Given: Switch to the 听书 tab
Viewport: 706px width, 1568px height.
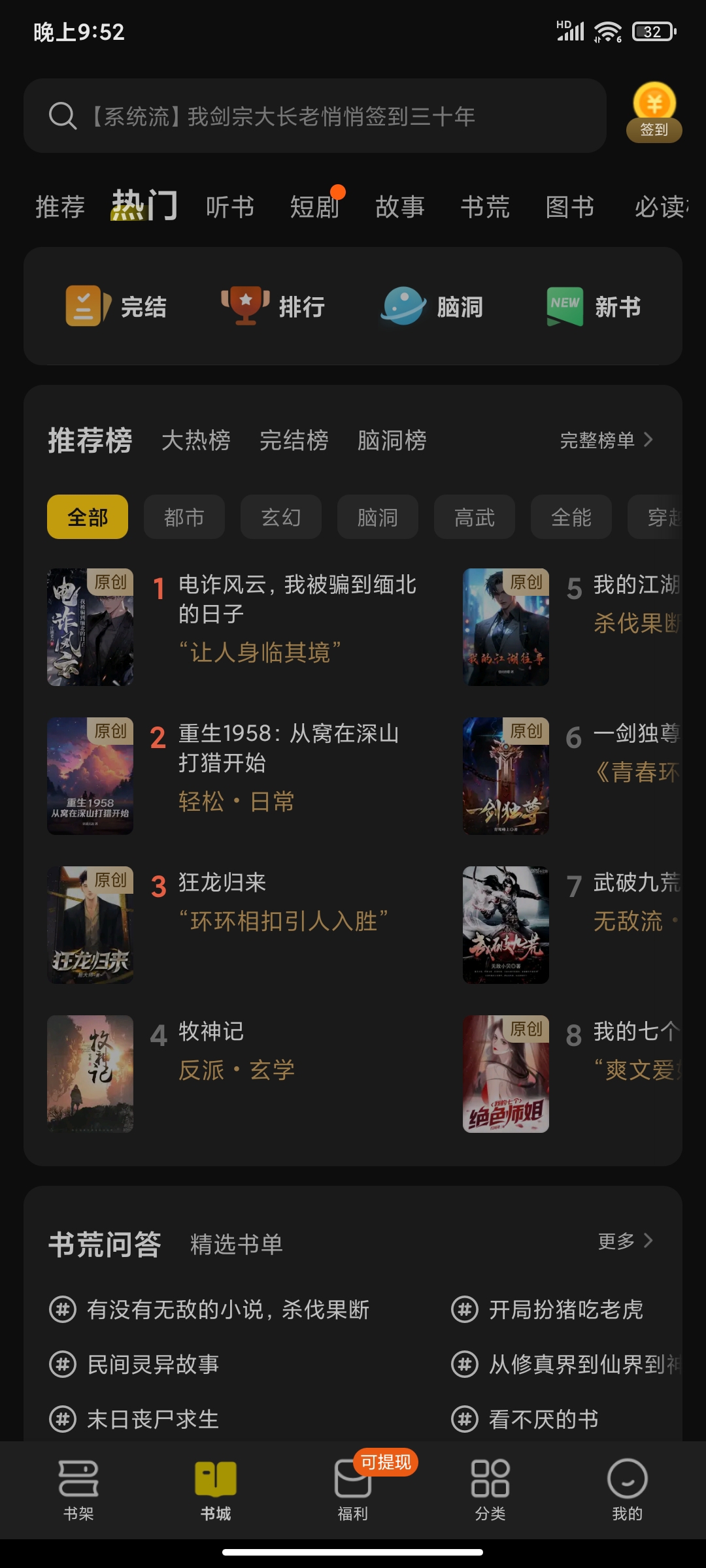Looking at the screenshot, I should pyautogui.click(x=230, y=207).
